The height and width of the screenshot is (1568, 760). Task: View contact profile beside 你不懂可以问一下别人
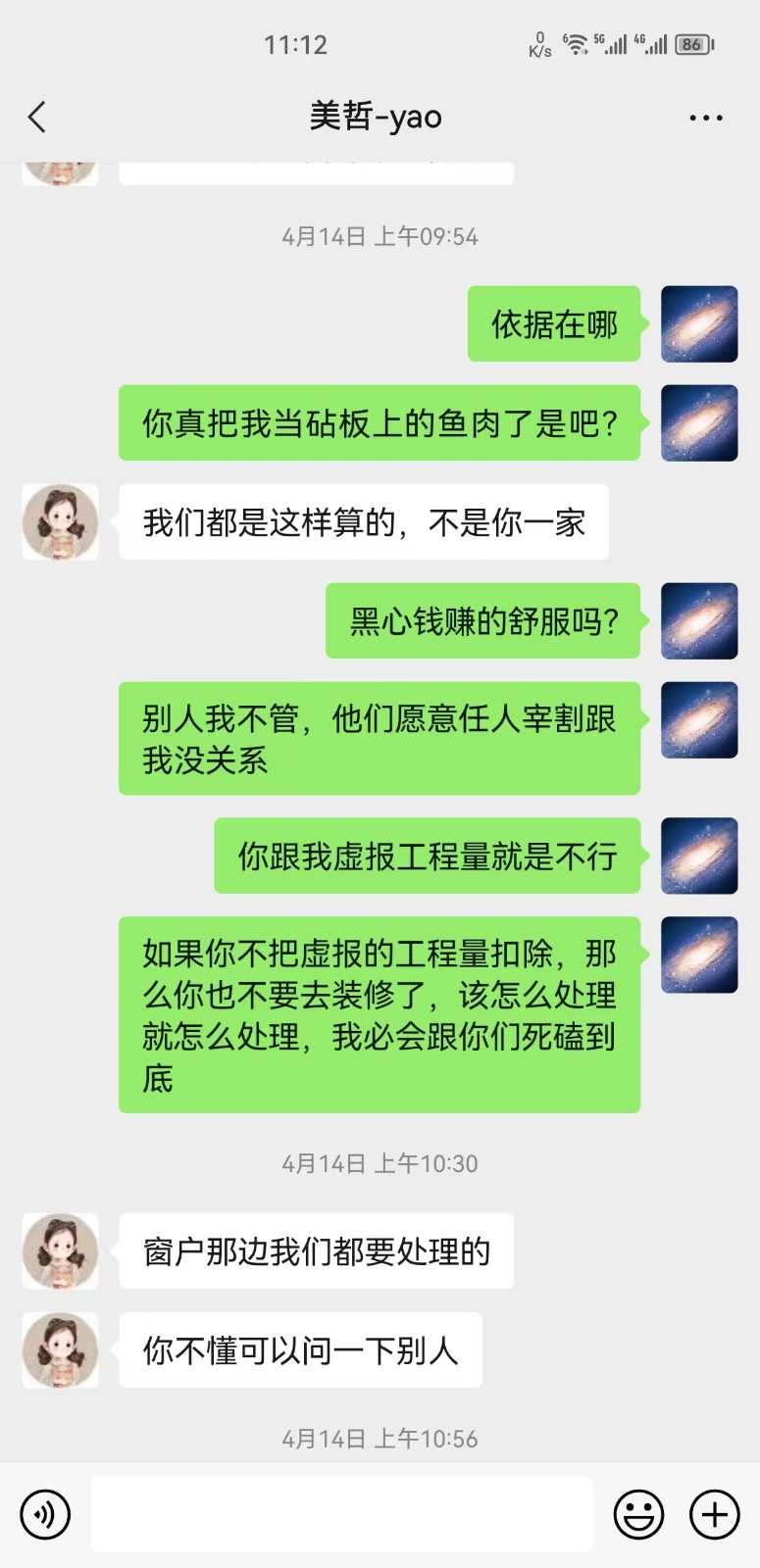(x=61, y=1350)
